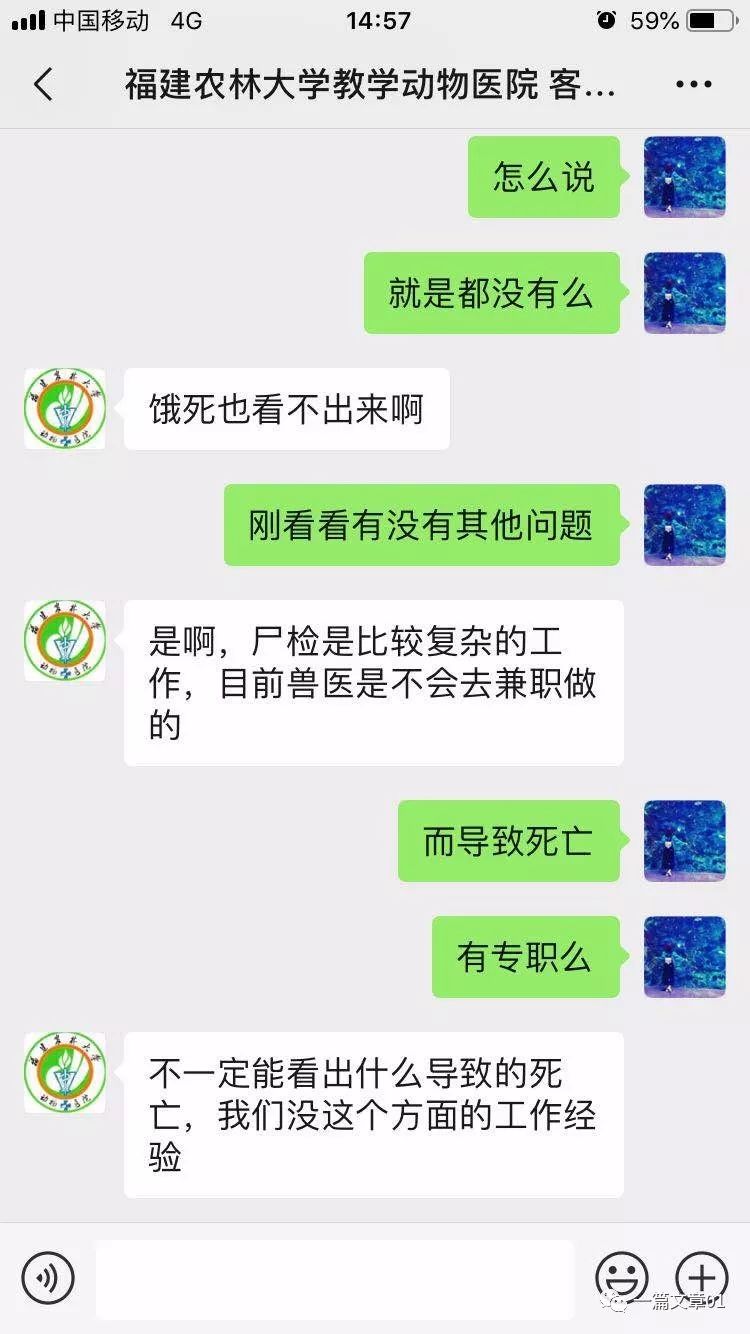The height and width of the screenshot is (1334, 750).
Task: Focus the message text input field
Action: coord(335,1278)
